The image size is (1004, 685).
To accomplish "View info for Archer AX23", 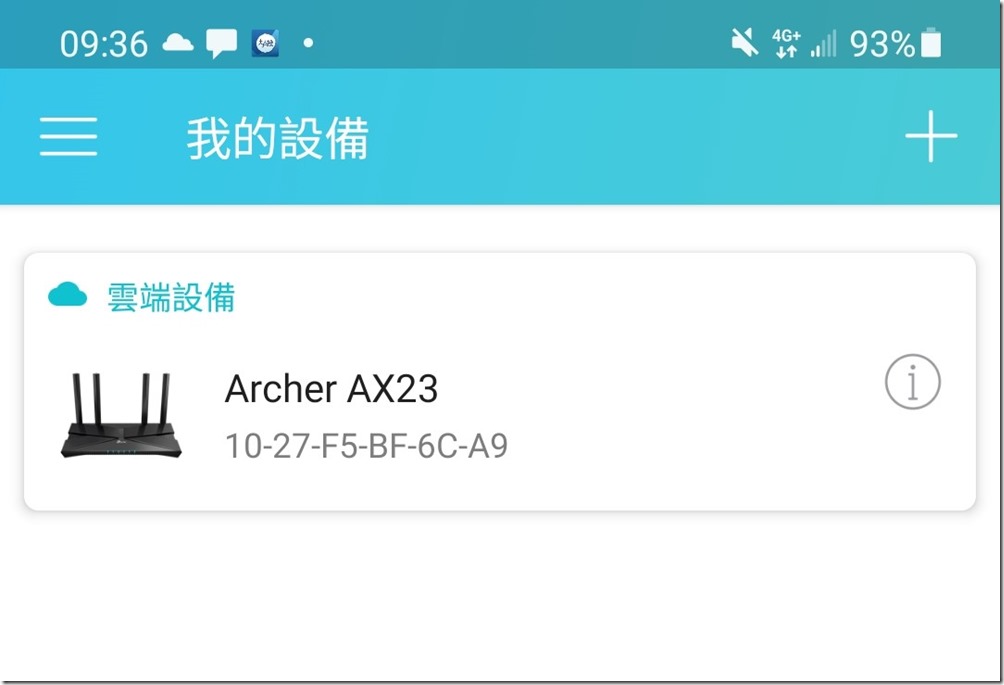I will click(912, 382).
